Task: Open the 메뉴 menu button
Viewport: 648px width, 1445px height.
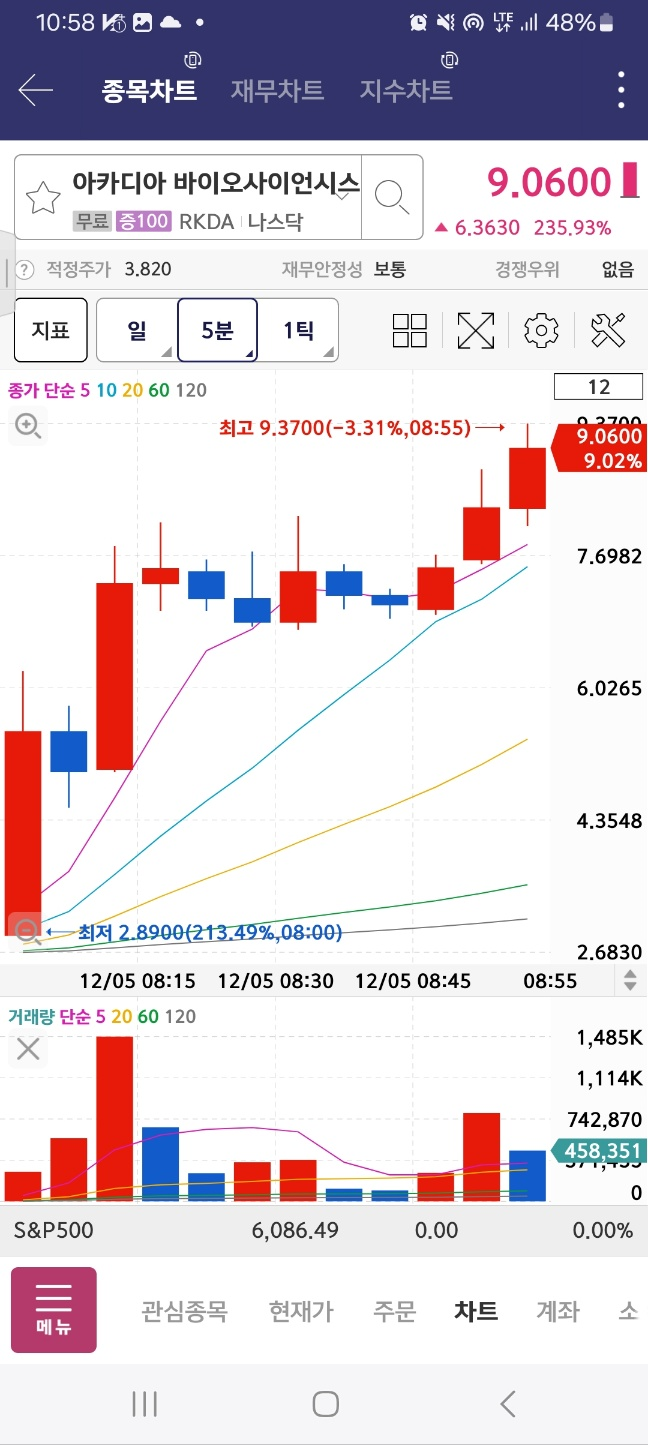Action: 54,1310
